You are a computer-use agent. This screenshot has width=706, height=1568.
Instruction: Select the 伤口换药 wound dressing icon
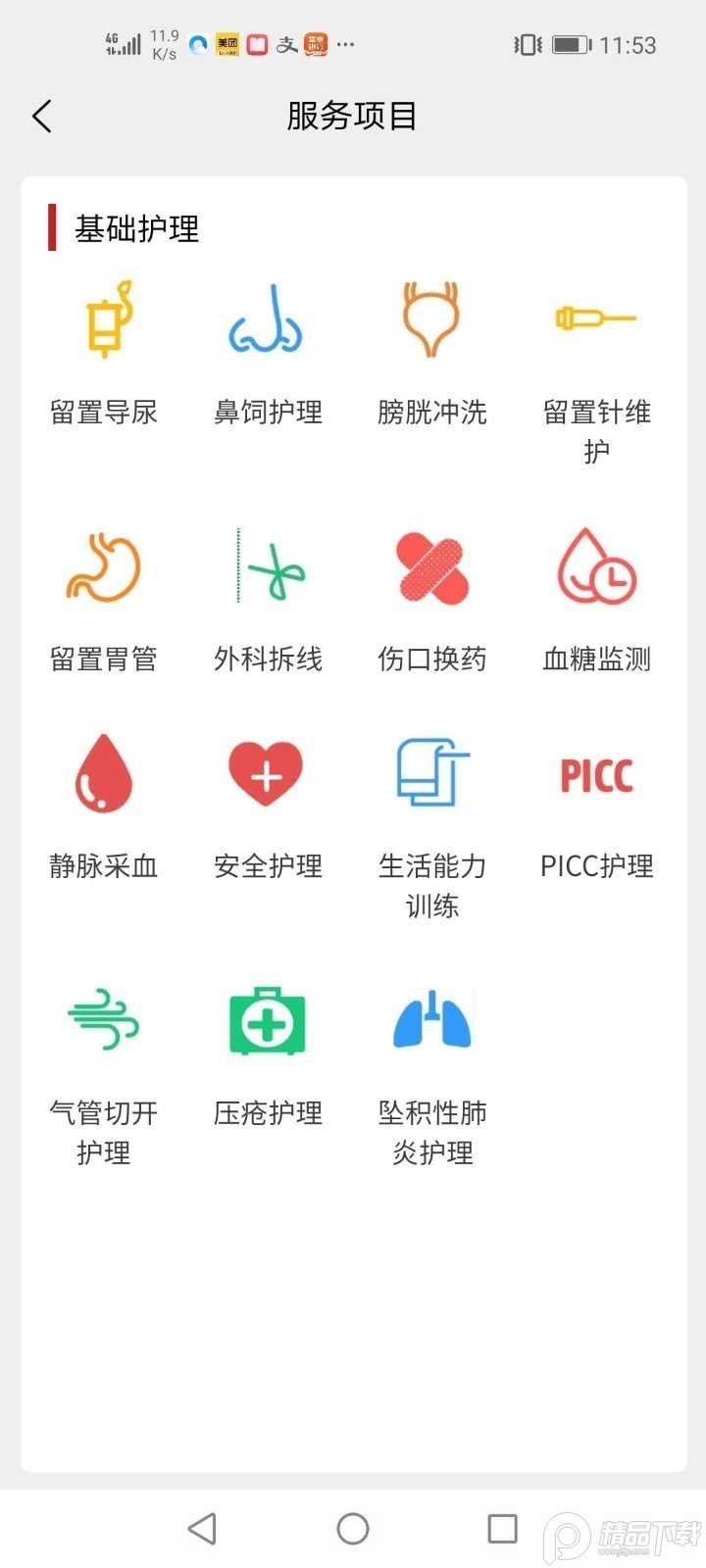[431, 568]
